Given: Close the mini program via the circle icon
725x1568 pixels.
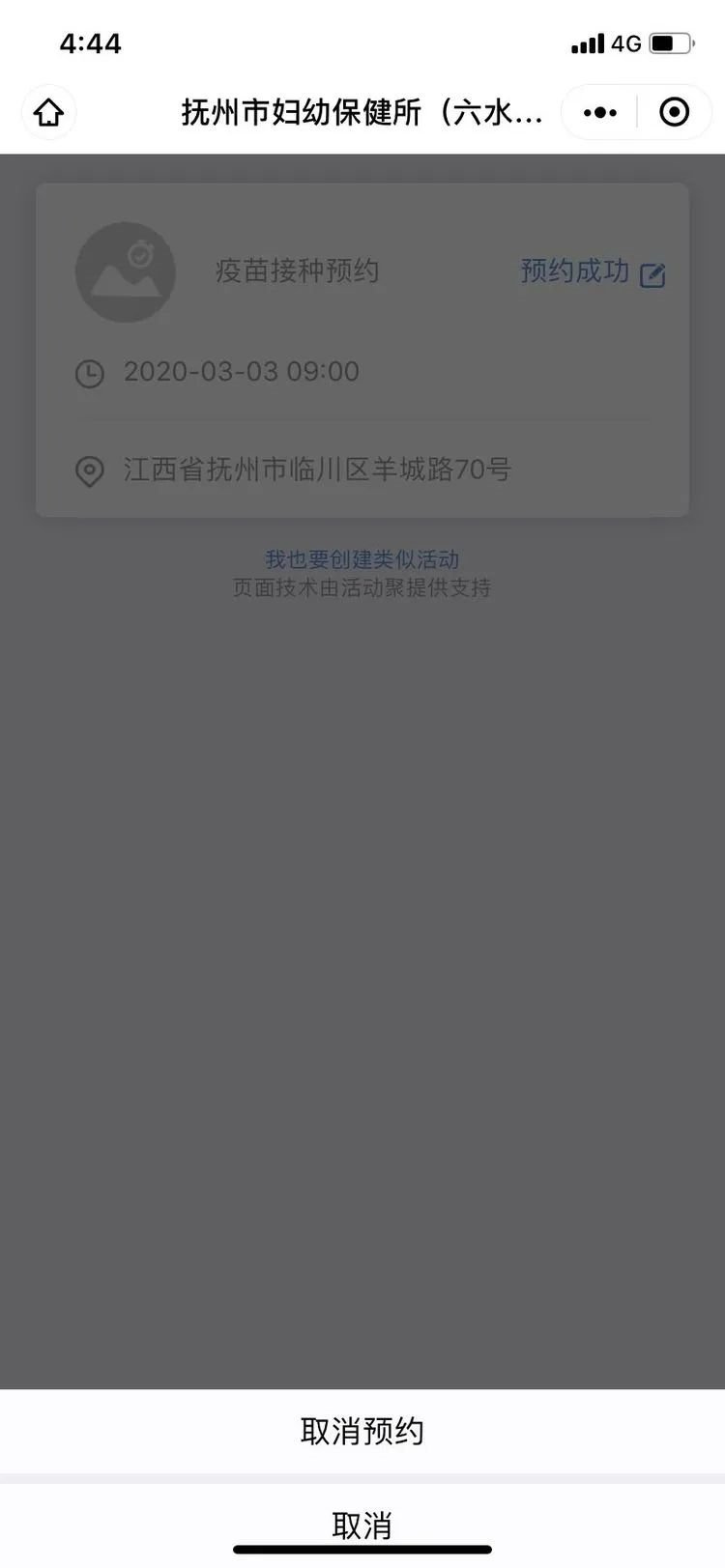Looking at the screenshot, I should 674,113.
